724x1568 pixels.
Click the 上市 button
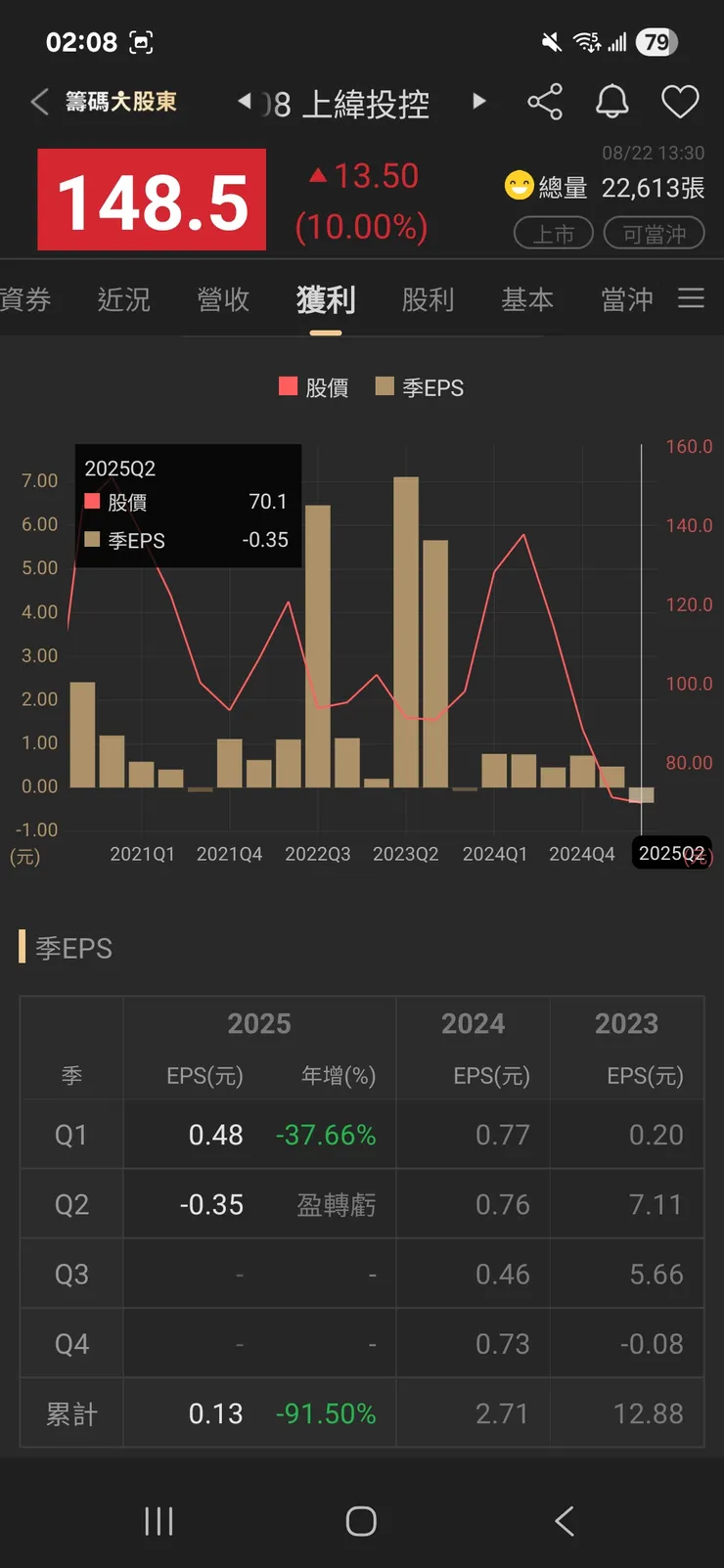pyautogui.click(x=553, y=234)
